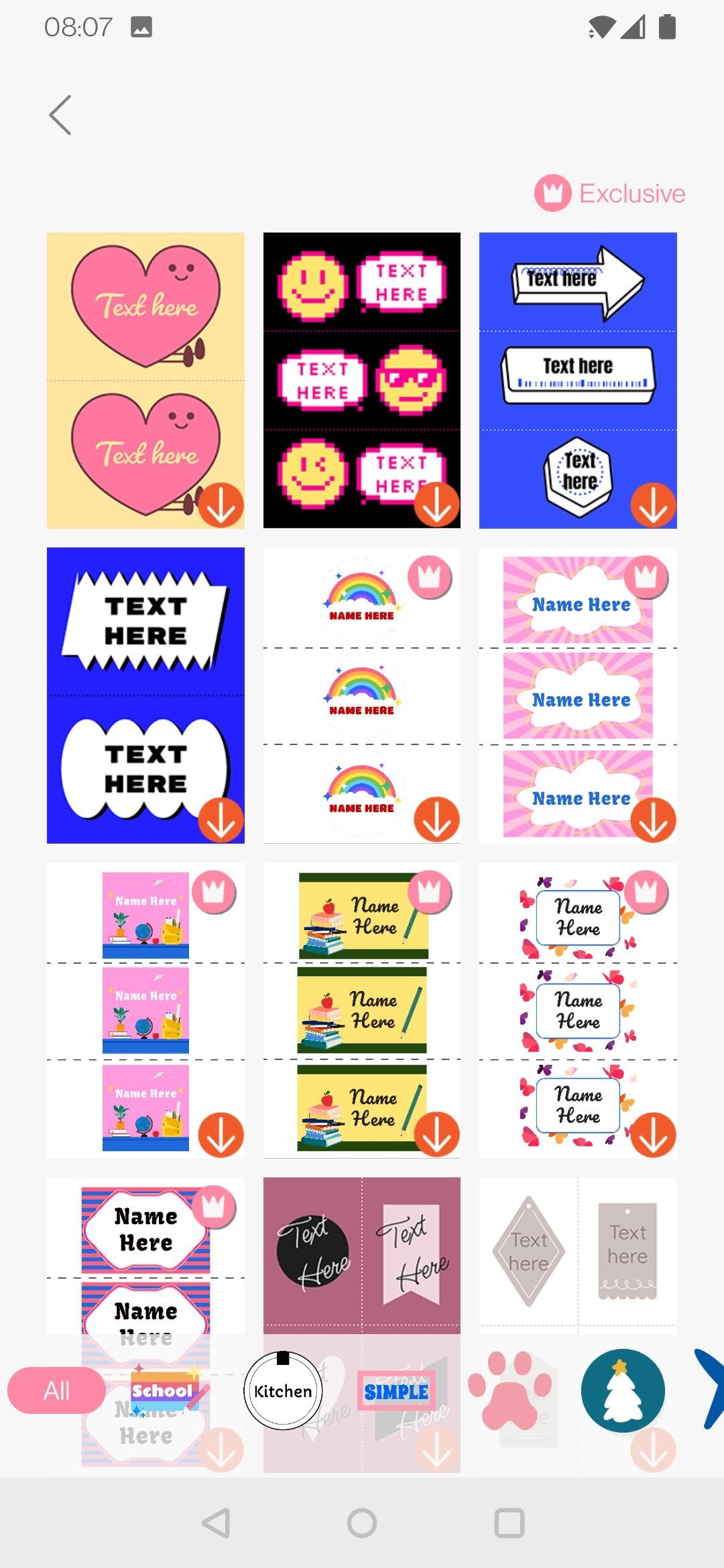Select the mauve Text Here tag template
Screen dimensions: 724x1568
362,1253
